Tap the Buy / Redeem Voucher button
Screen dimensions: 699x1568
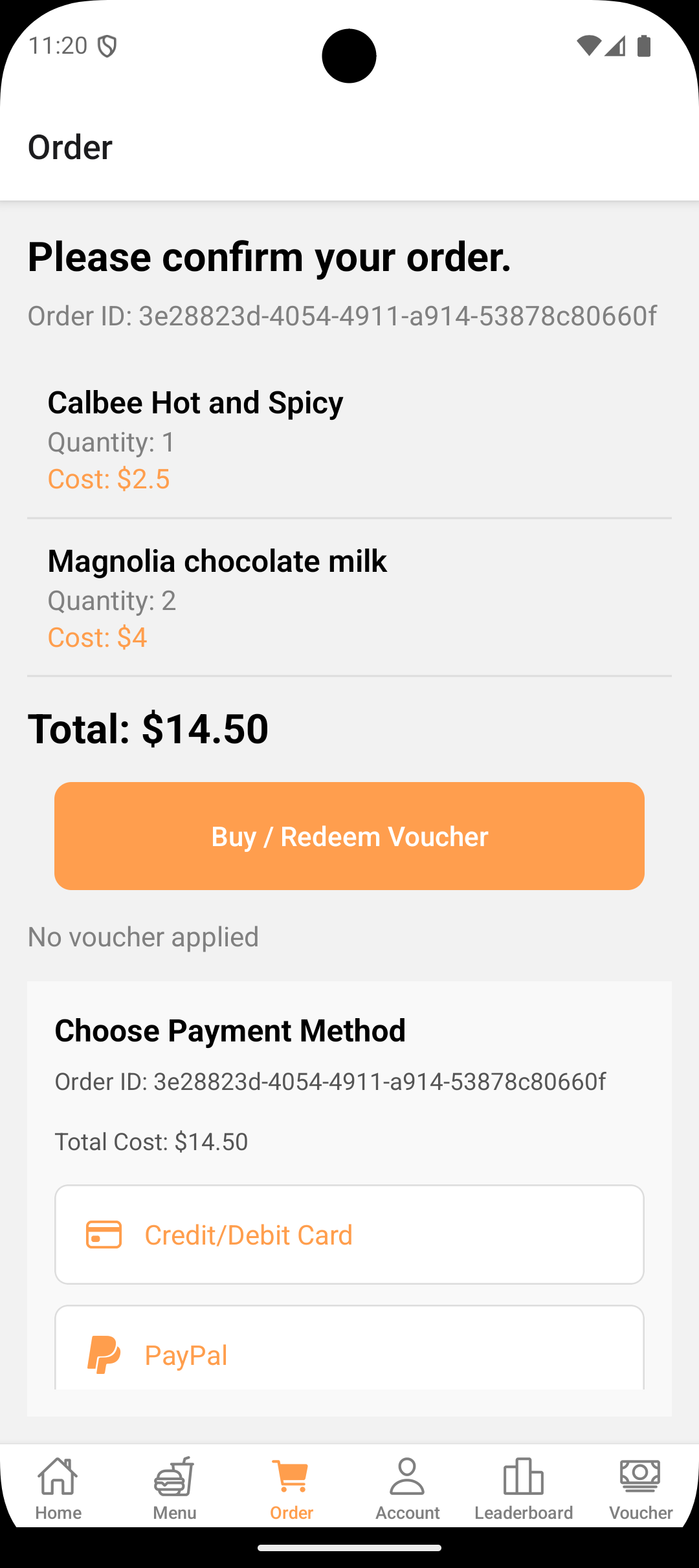click(349, 836)
